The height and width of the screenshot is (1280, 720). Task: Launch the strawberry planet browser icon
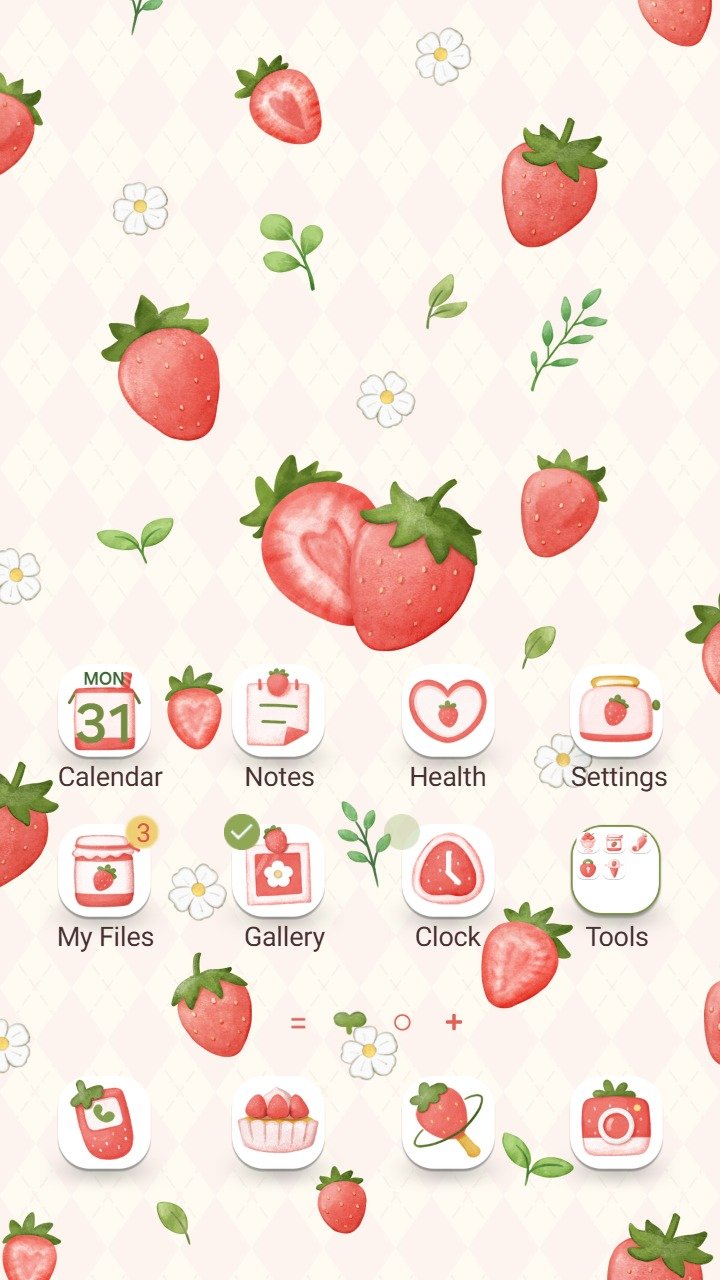click(448, 1123)
